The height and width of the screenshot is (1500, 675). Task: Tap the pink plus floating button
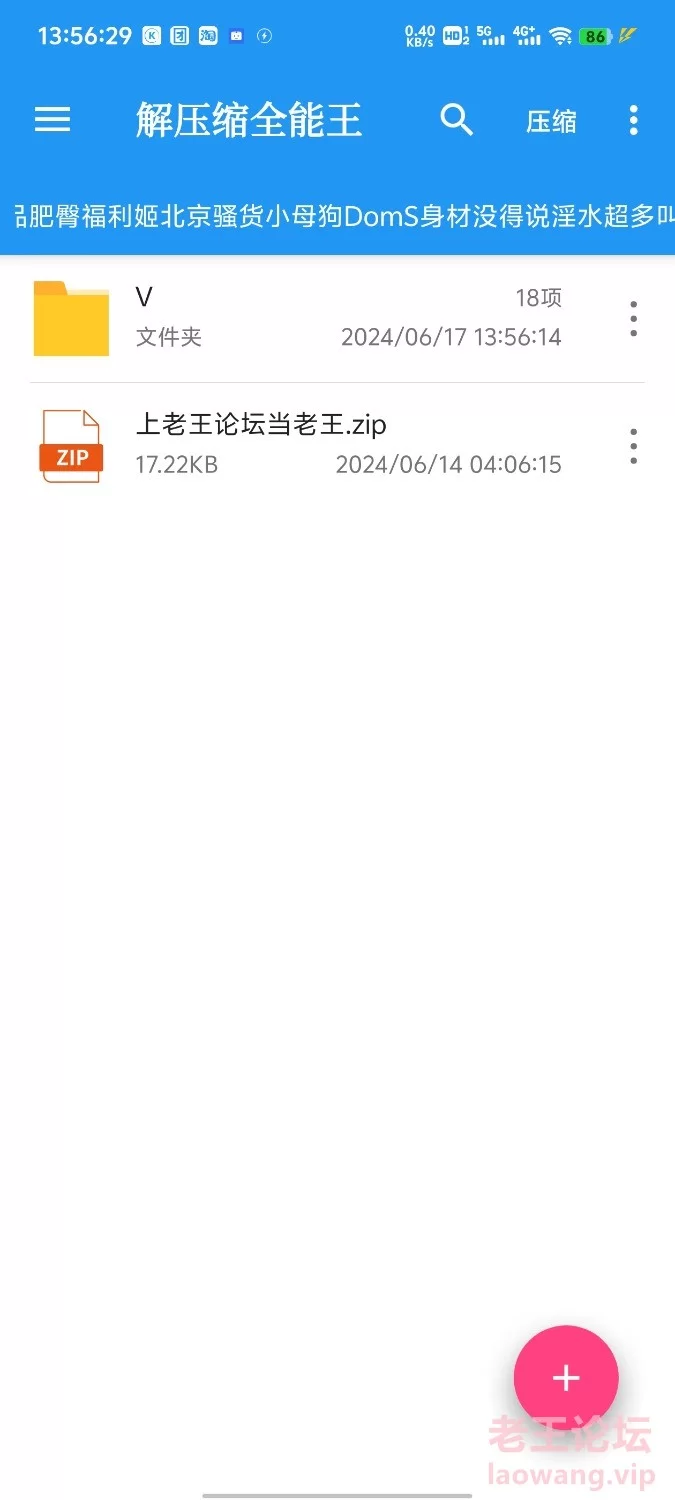(x=566, y=1378)
